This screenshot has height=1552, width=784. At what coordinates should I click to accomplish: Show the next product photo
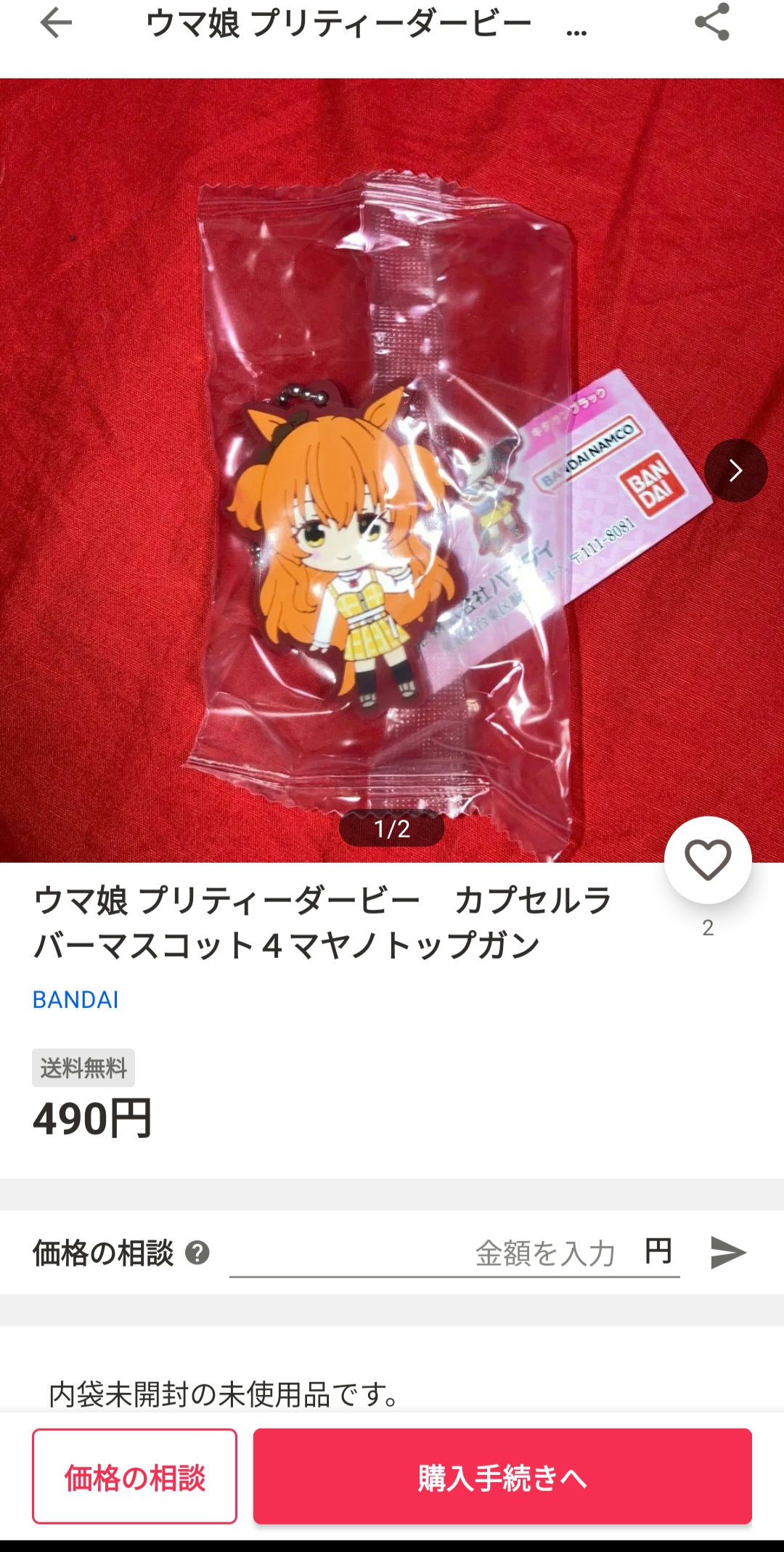[x=735, y=471]
